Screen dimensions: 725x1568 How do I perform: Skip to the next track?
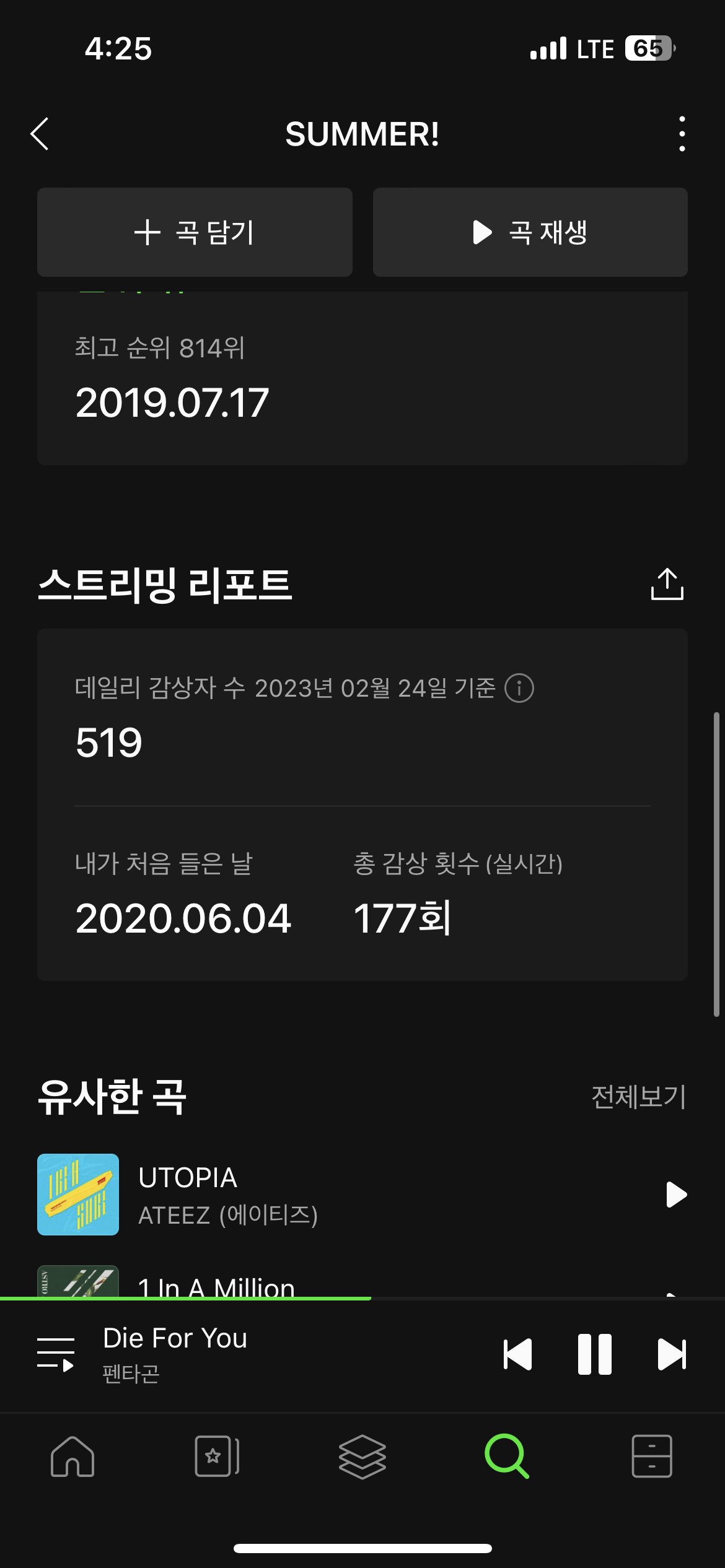click(x=671, y=1353)
